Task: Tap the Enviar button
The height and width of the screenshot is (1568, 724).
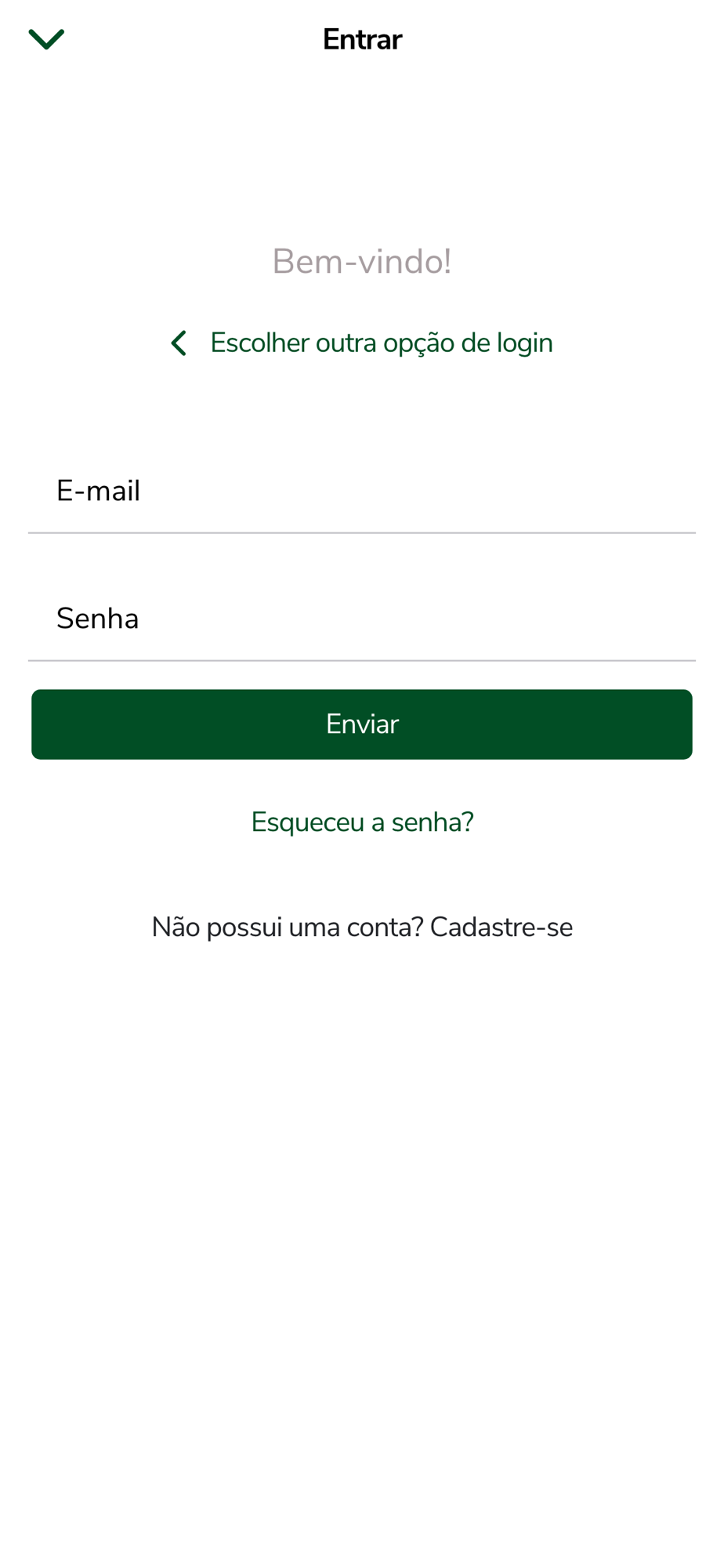Action: [x=362, y=724]
